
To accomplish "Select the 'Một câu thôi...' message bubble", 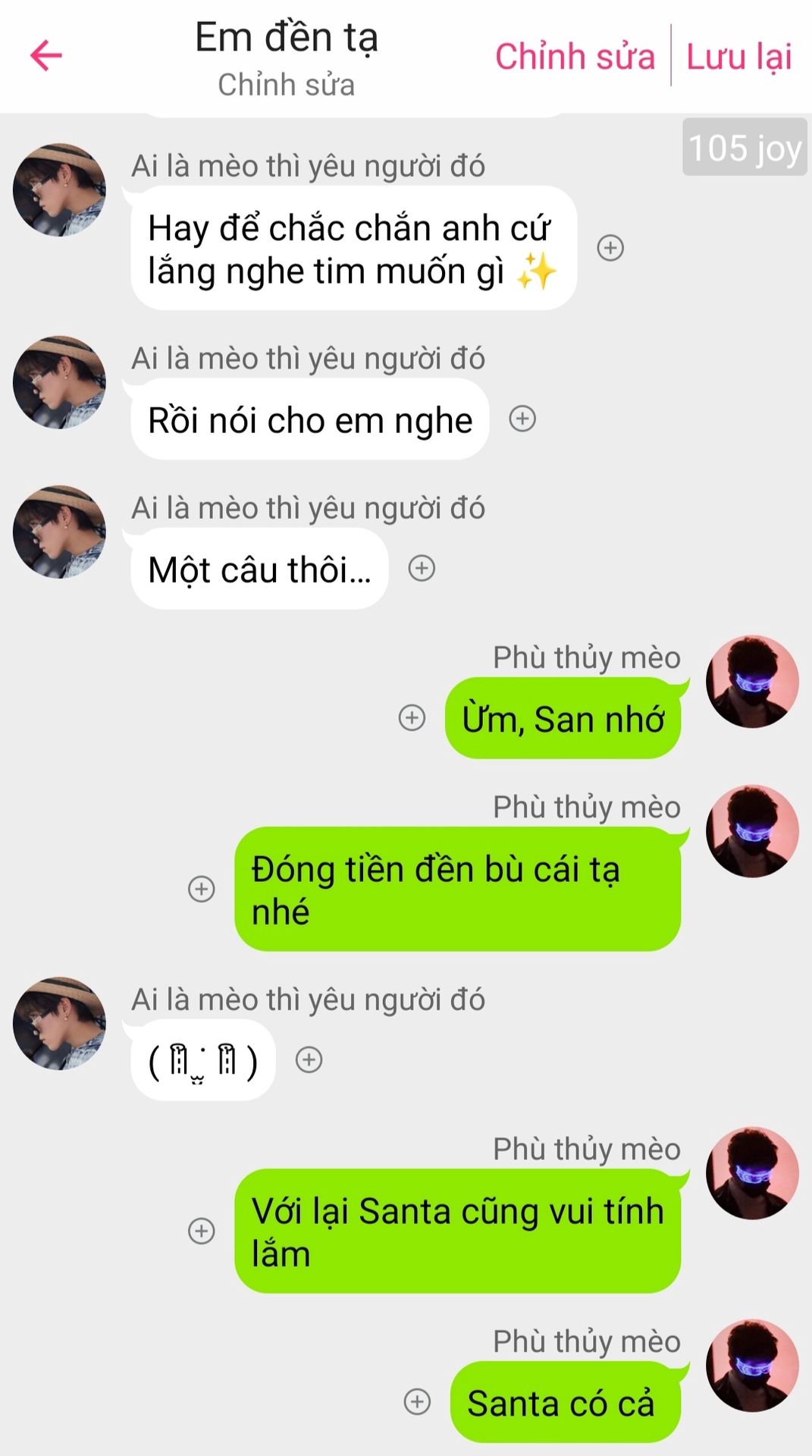I will coord(259,569).
